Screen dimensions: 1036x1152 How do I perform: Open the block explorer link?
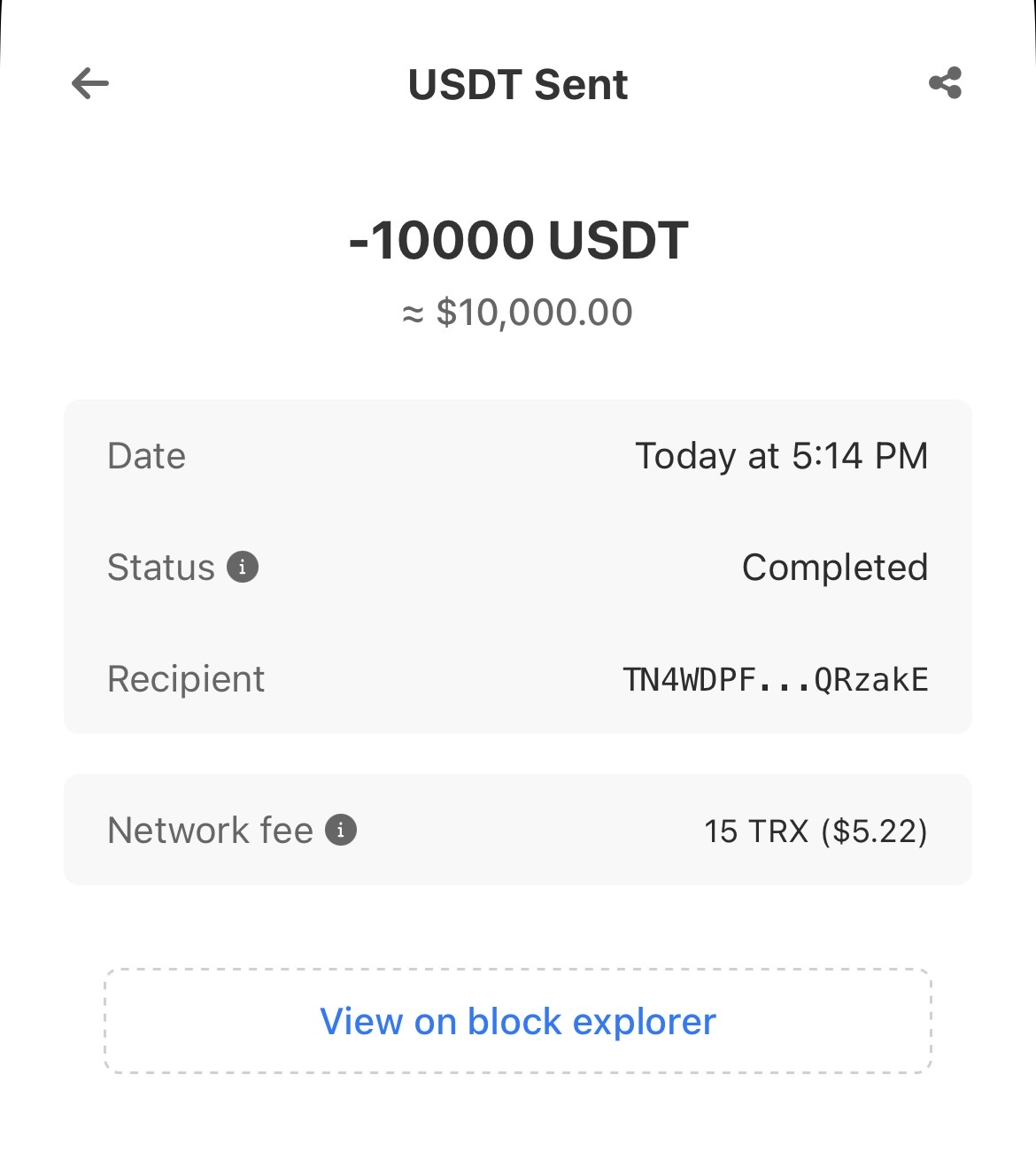point(518,1021)
